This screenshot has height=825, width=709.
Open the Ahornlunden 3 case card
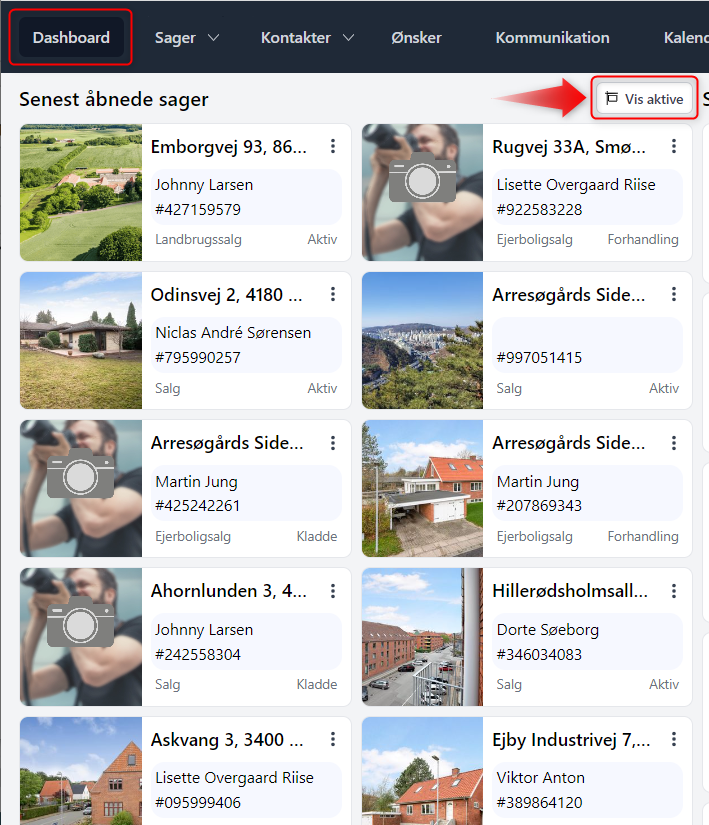click(228, 591)
